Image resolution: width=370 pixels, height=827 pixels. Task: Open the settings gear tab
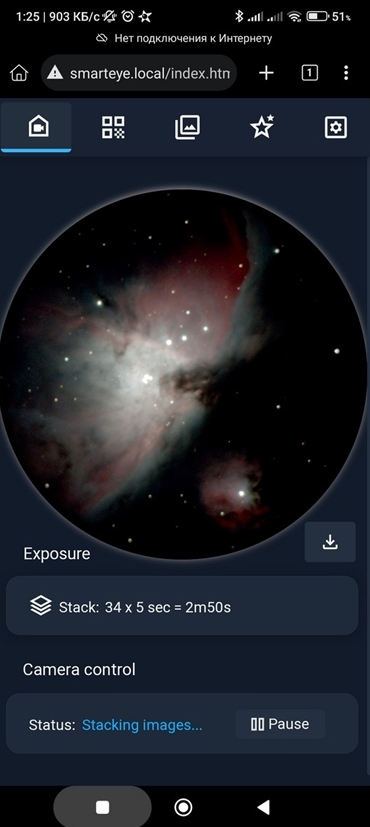(336, 127)
